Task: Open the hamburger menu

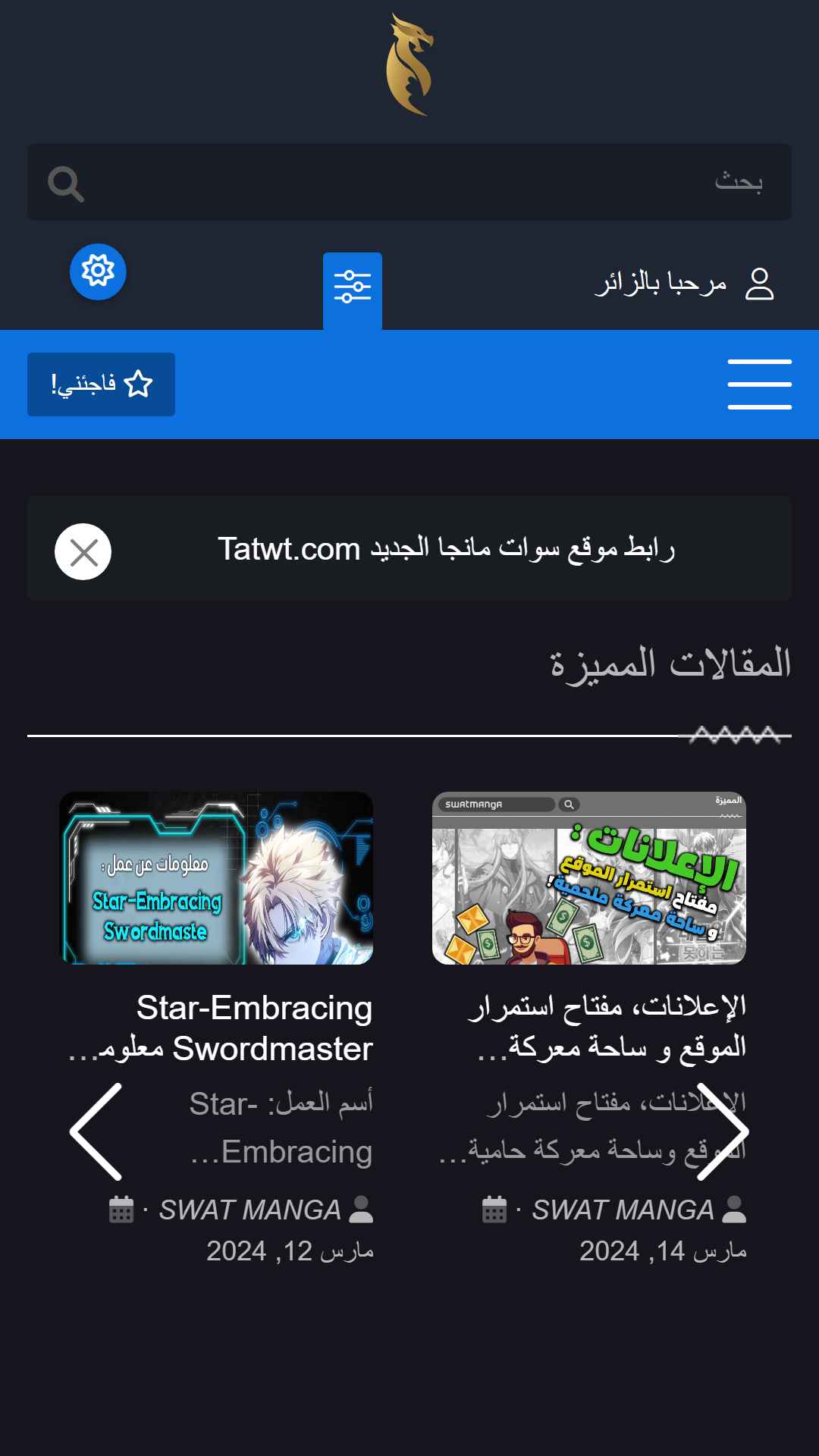Action: tap(760, 384)
